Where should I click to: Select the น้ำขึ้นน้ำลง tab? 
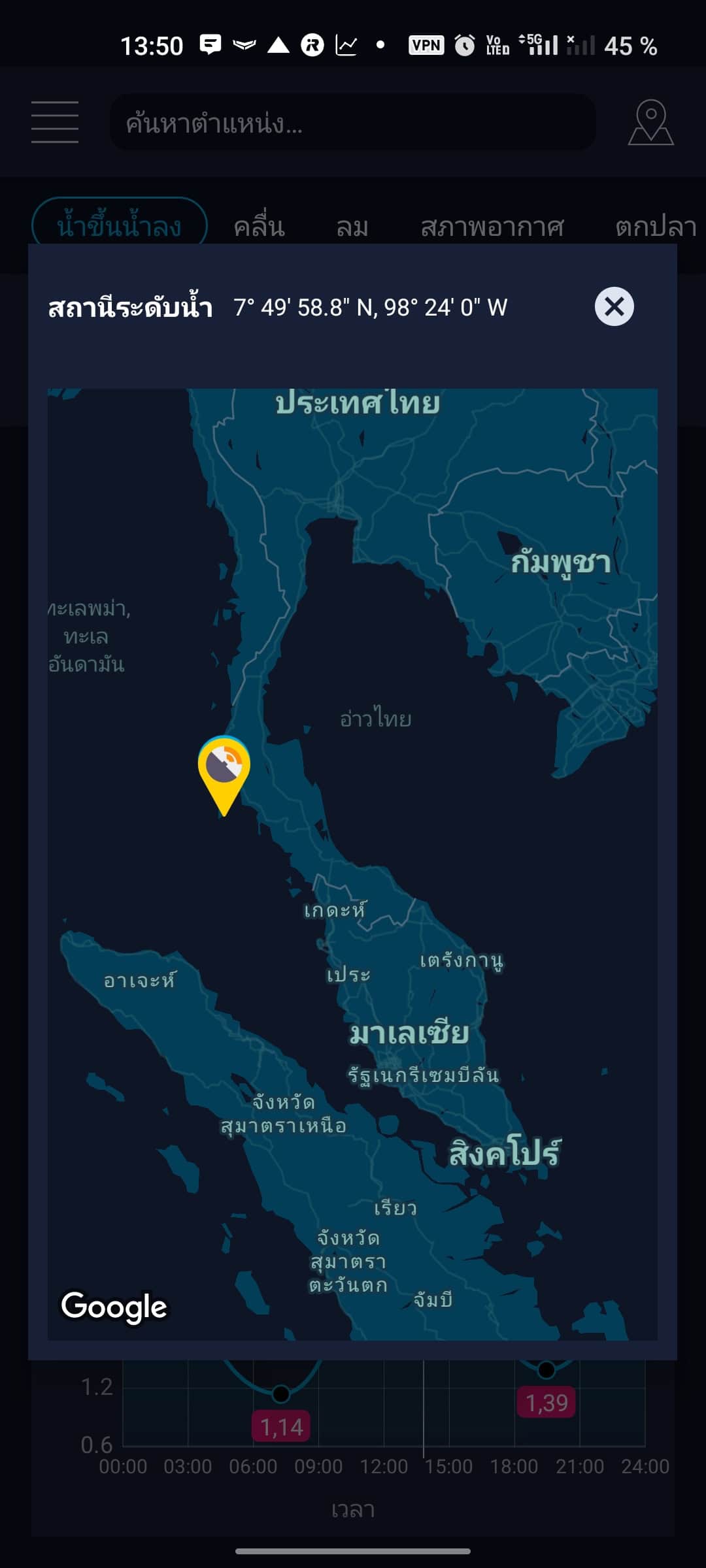pyautogui.click(x=119, y=225)
